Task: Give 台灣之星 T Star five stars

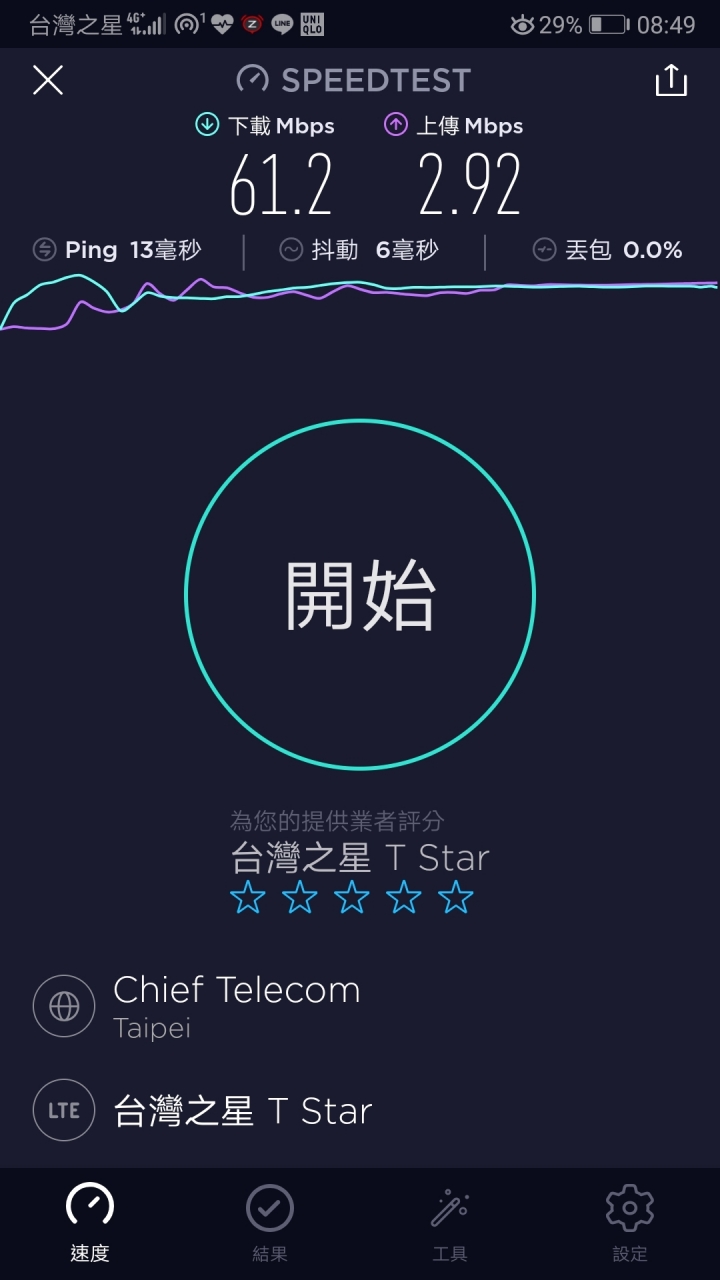Action: point(456,898)
